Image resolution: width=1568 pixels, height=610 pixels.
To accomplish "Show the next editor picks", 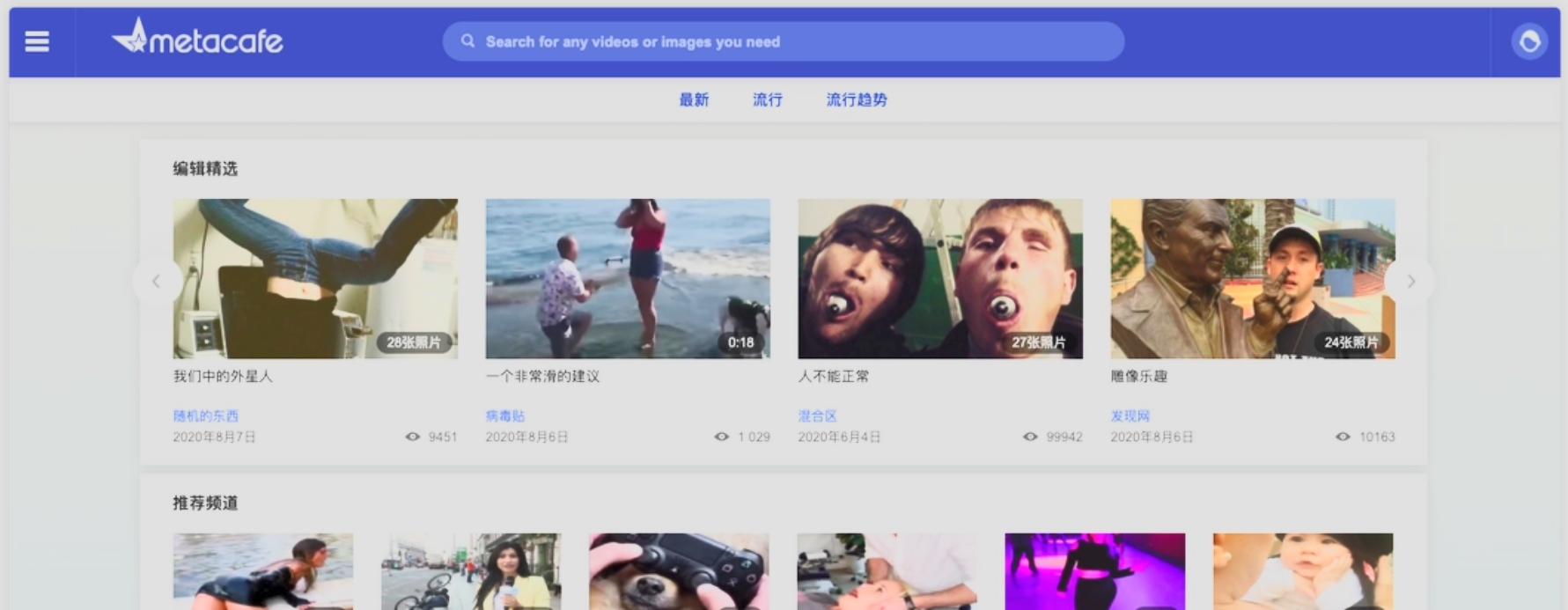I will point(1410,282).
